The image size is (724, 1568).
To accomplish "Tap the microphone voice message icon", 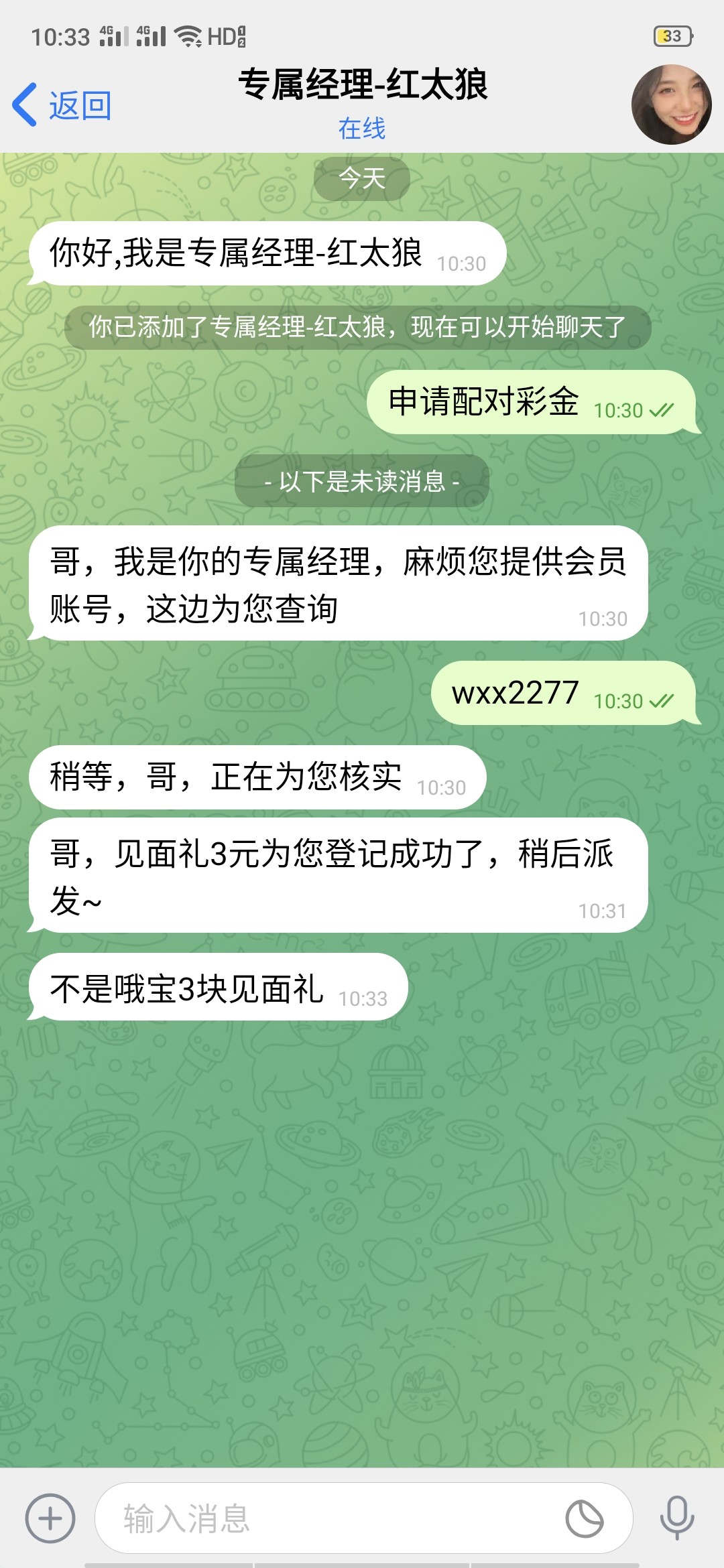I will [x=676, y=1518].
